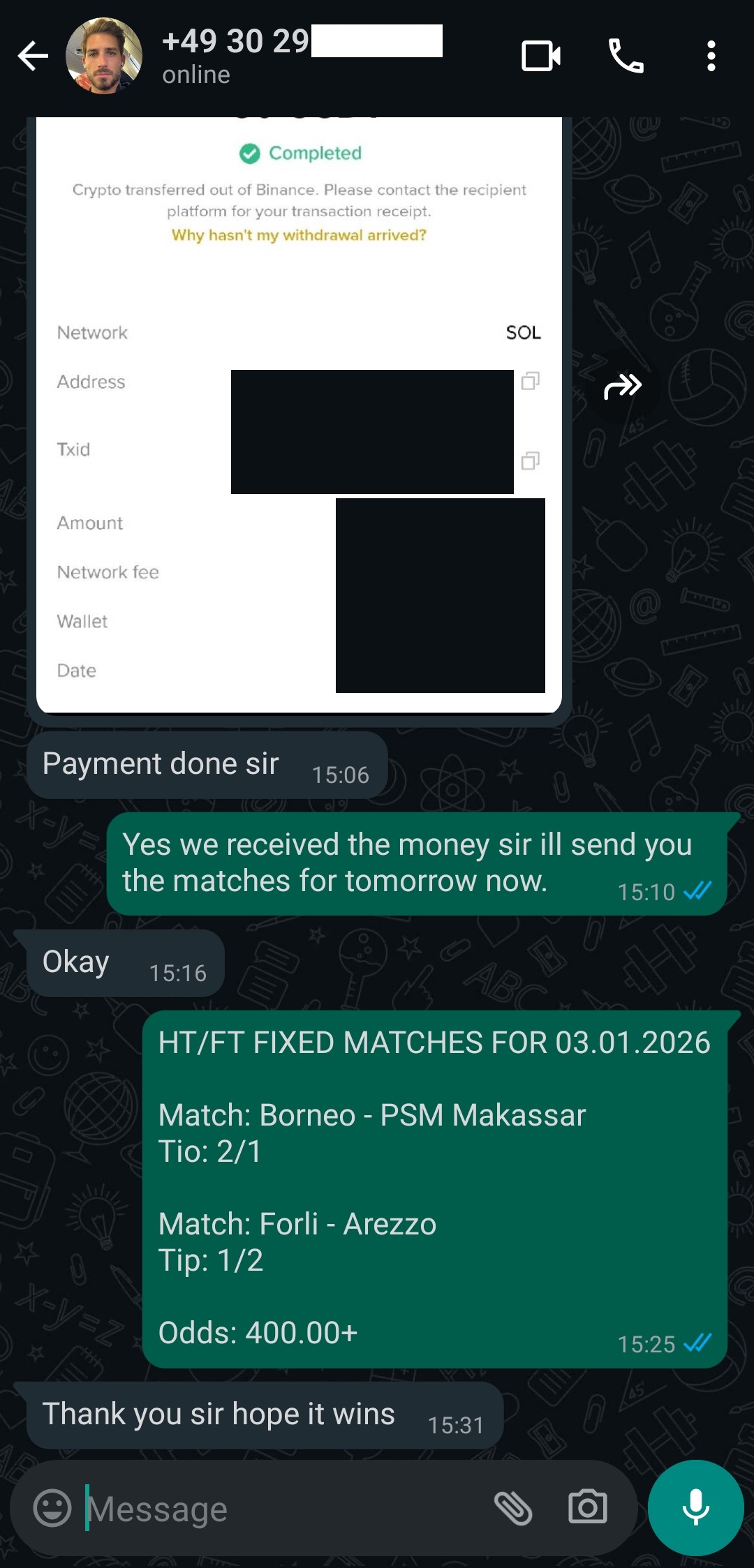The width and height of the screenshot is (754, 1568).
Task: Start a video call with this contact
Action: (540, 56)
